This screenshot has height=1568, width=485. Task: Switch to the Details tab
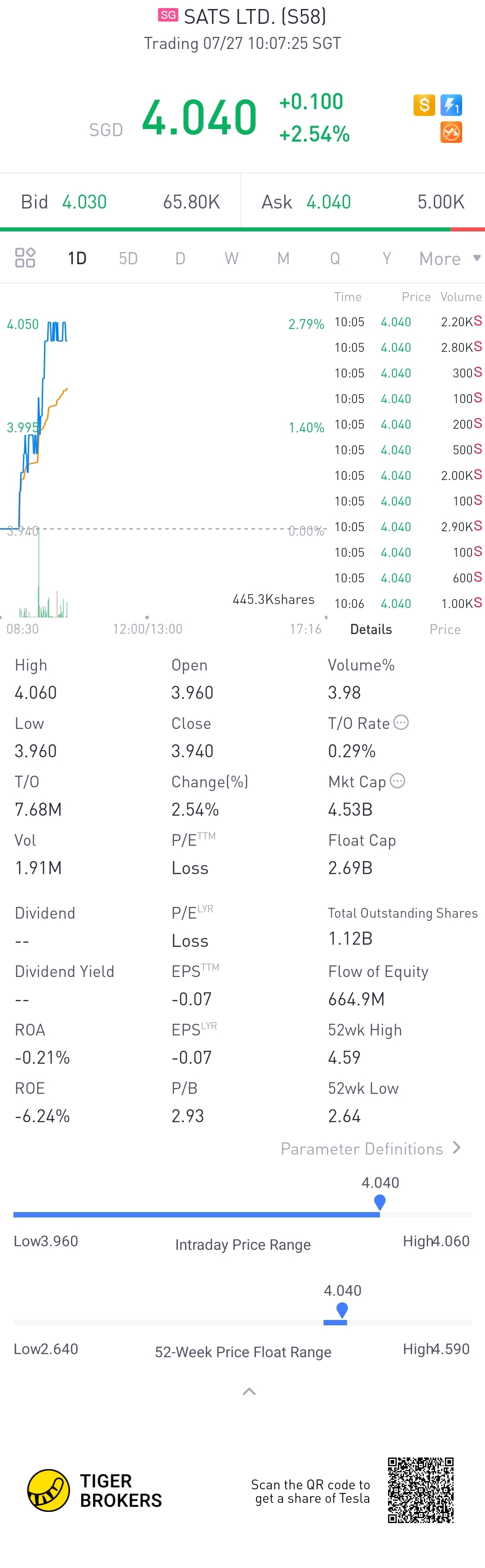[370, 629]
